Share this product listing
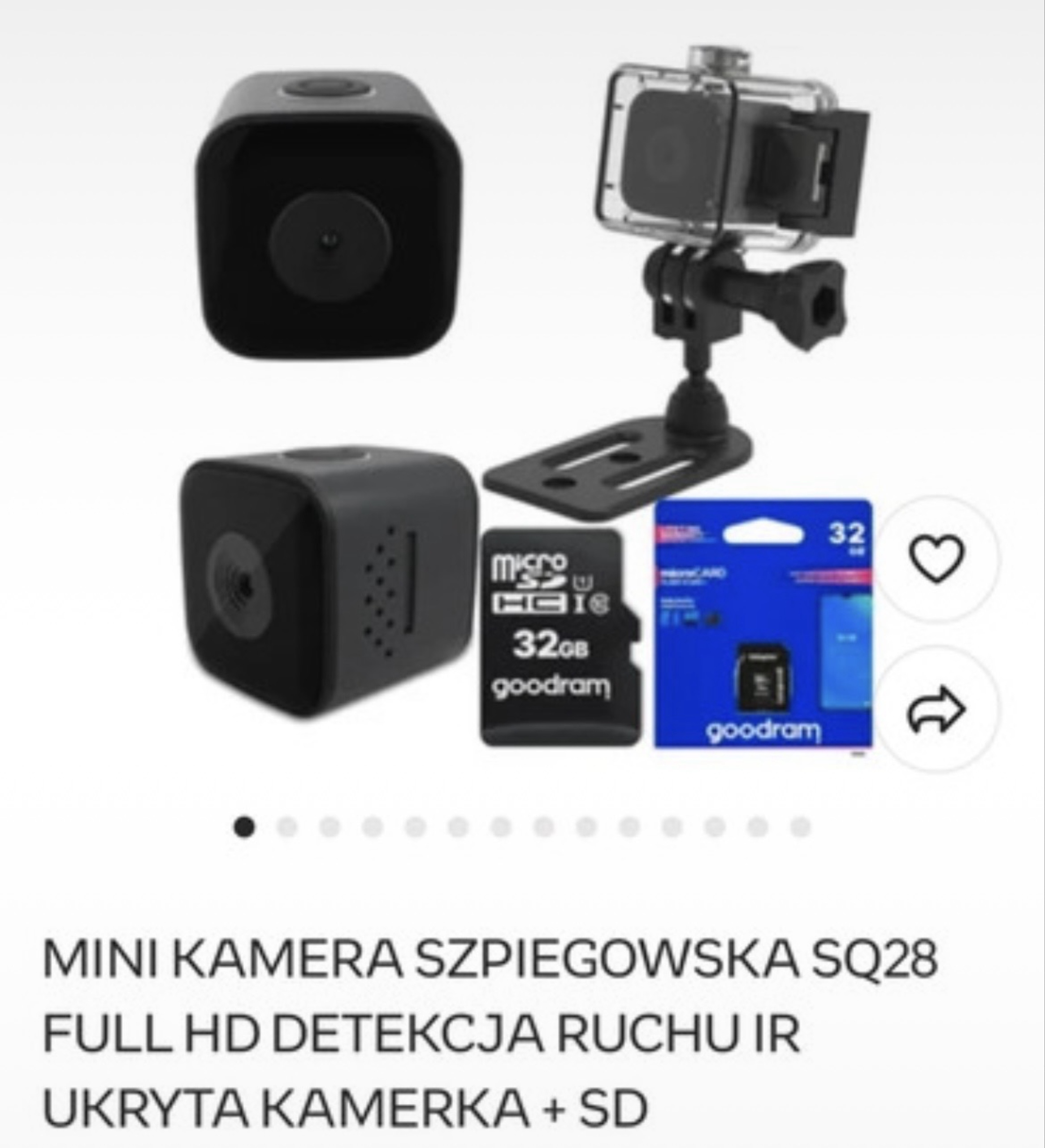This screenshot has width=1045, height=1148. tap(937, 709)
